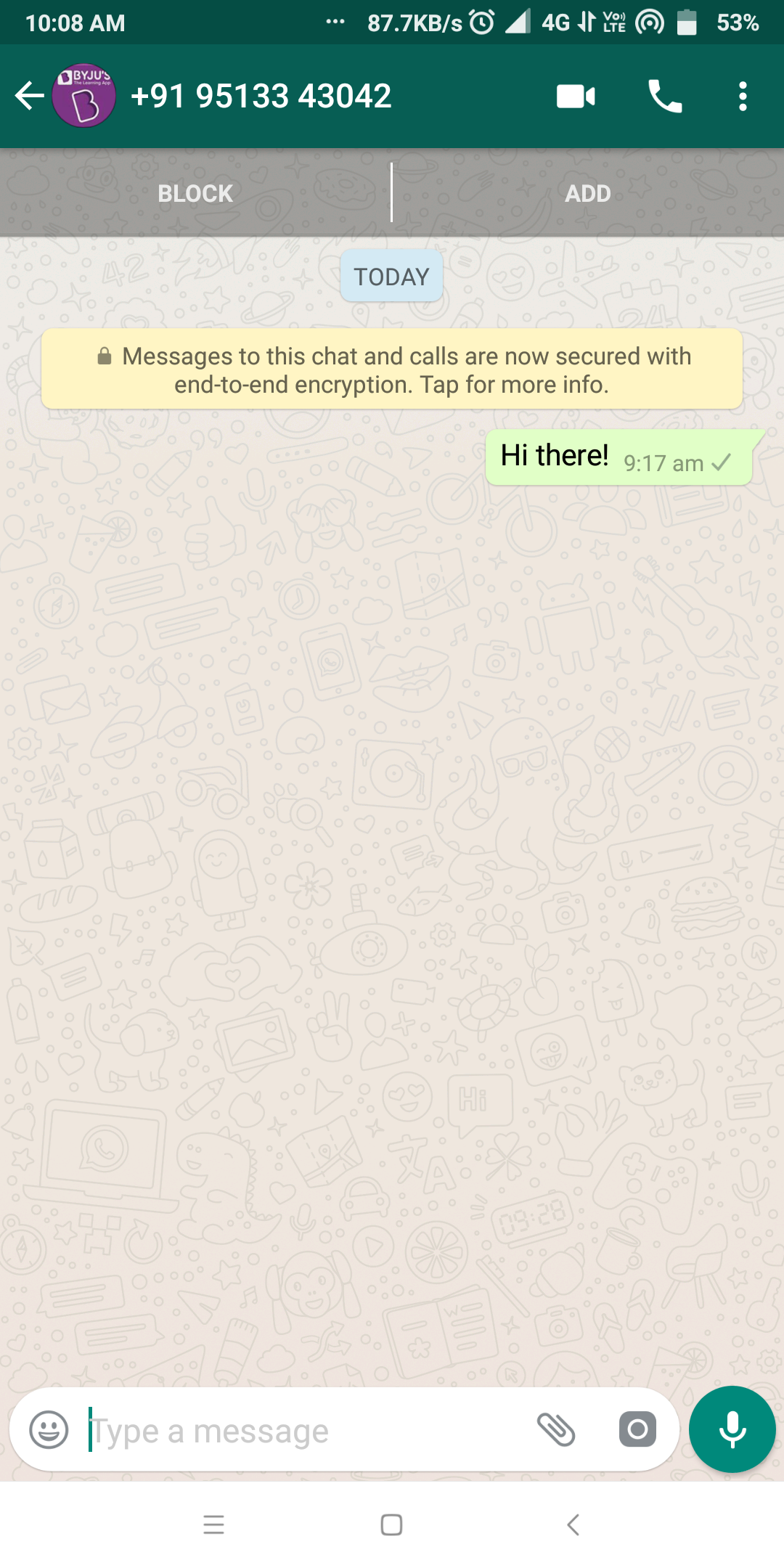Block this number
This screenshot has width=784, height=1568.
point(195,193)
